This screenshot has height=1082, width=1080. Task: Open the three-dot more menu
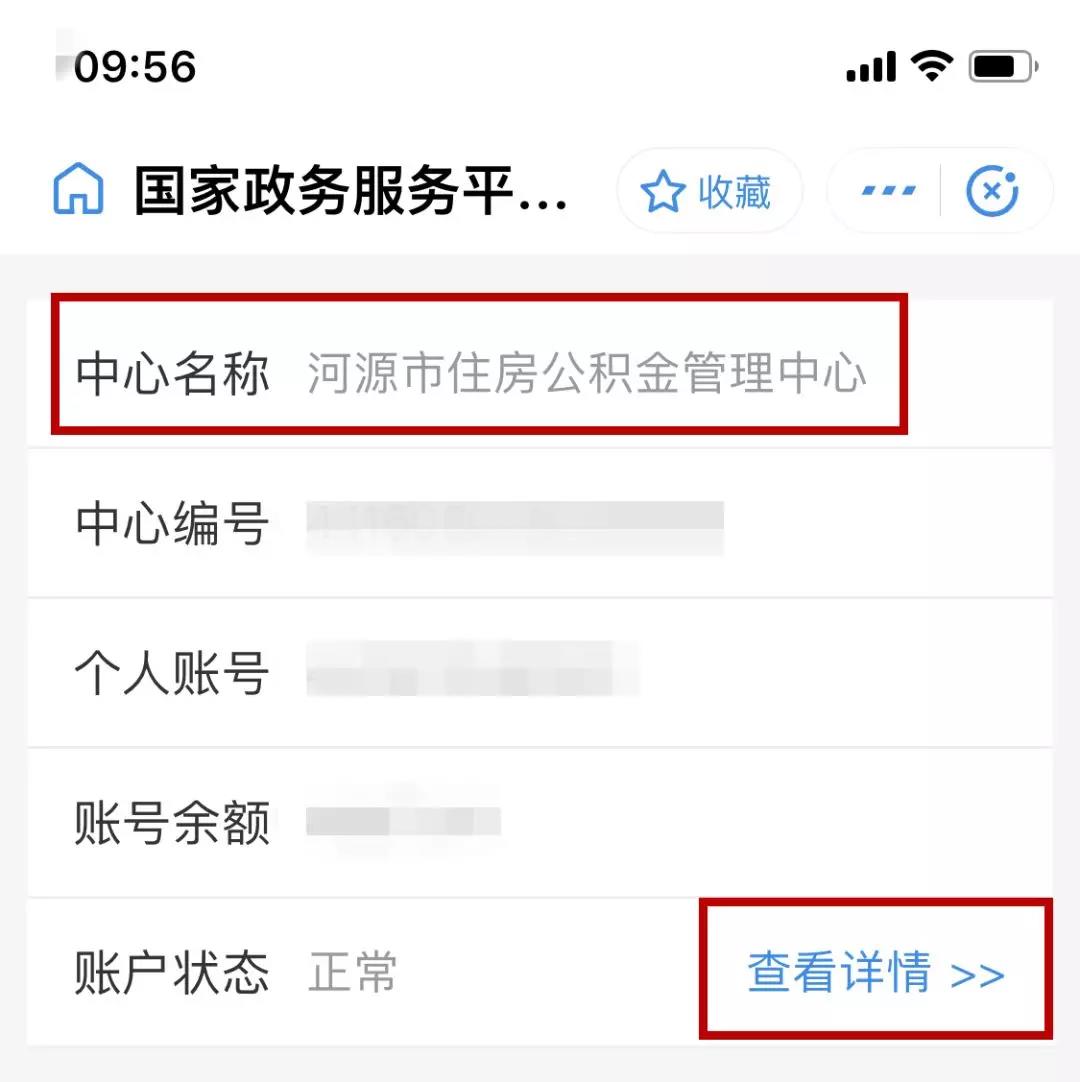coord(887,191)
